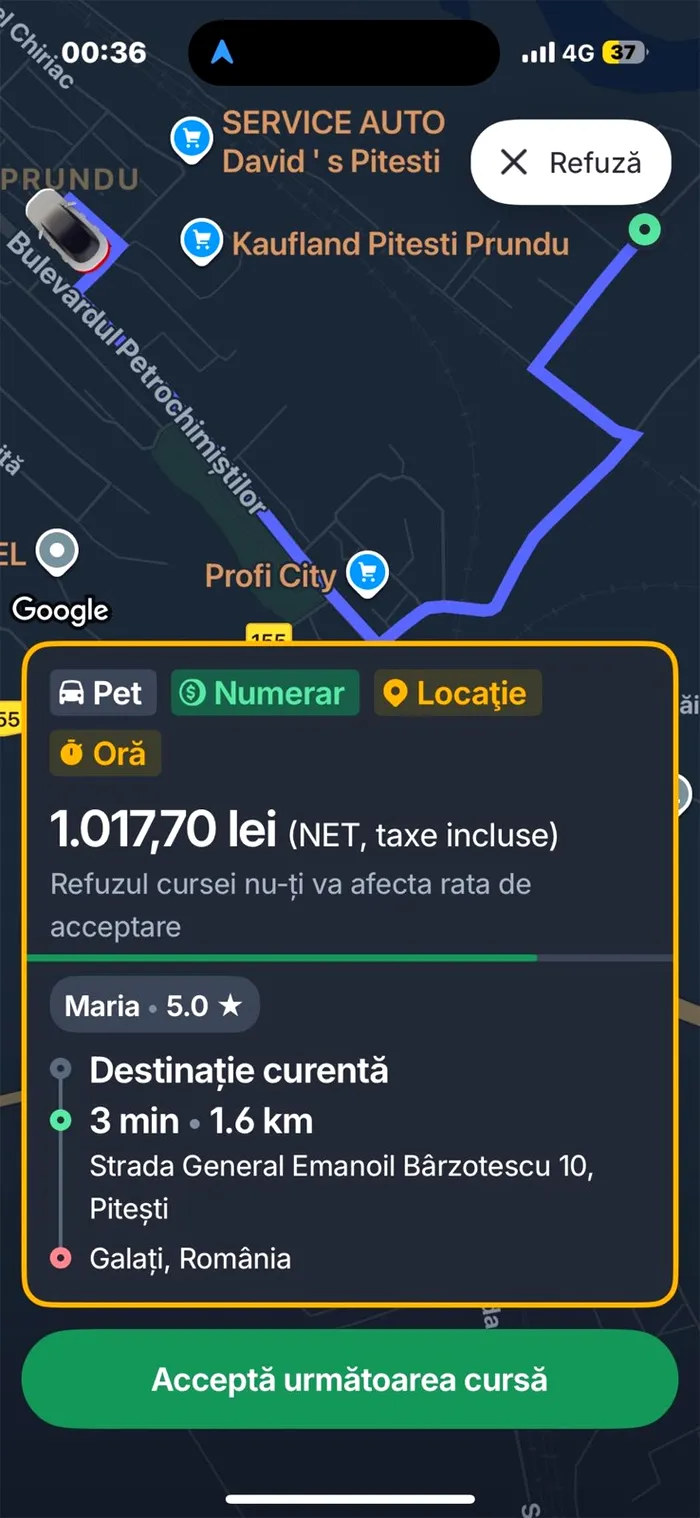Tap the SERVICE AUTO David's Pitesti marker
700x1518 pixels.
pyautogui.click(x=191, y=139)
